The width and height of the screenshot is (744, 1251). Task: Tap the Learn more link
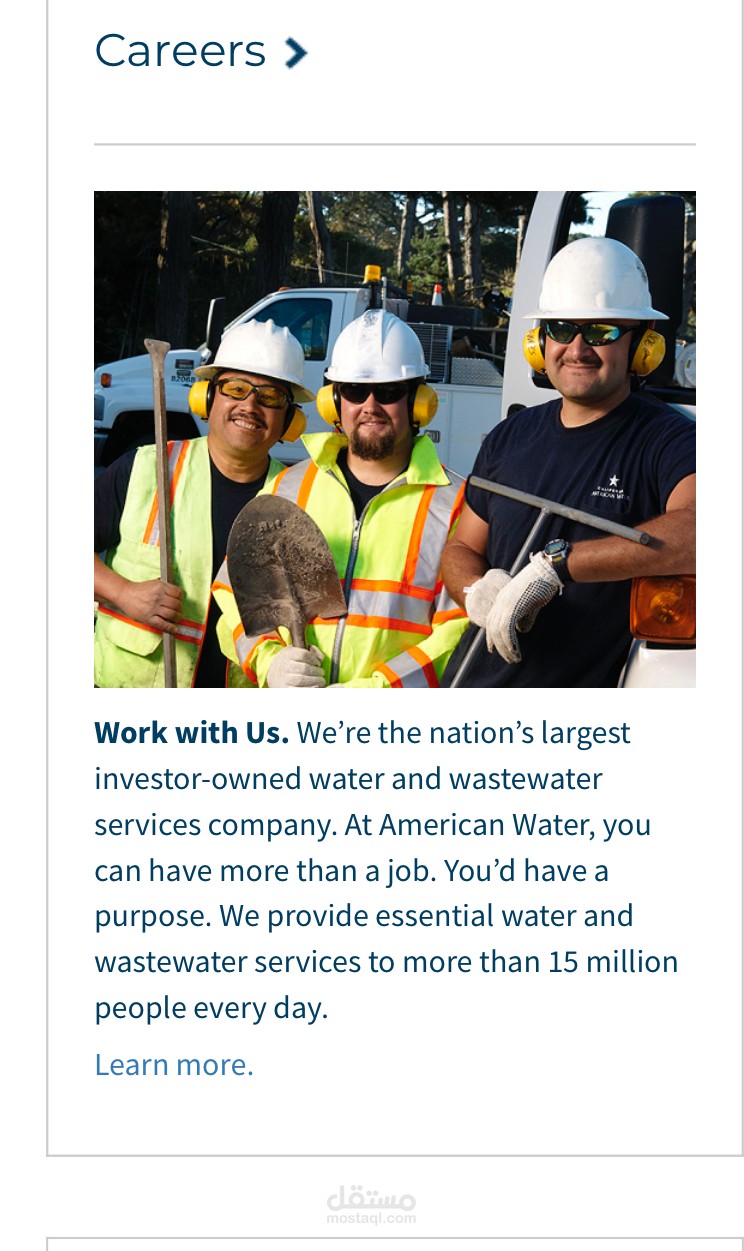(174, 1065)
